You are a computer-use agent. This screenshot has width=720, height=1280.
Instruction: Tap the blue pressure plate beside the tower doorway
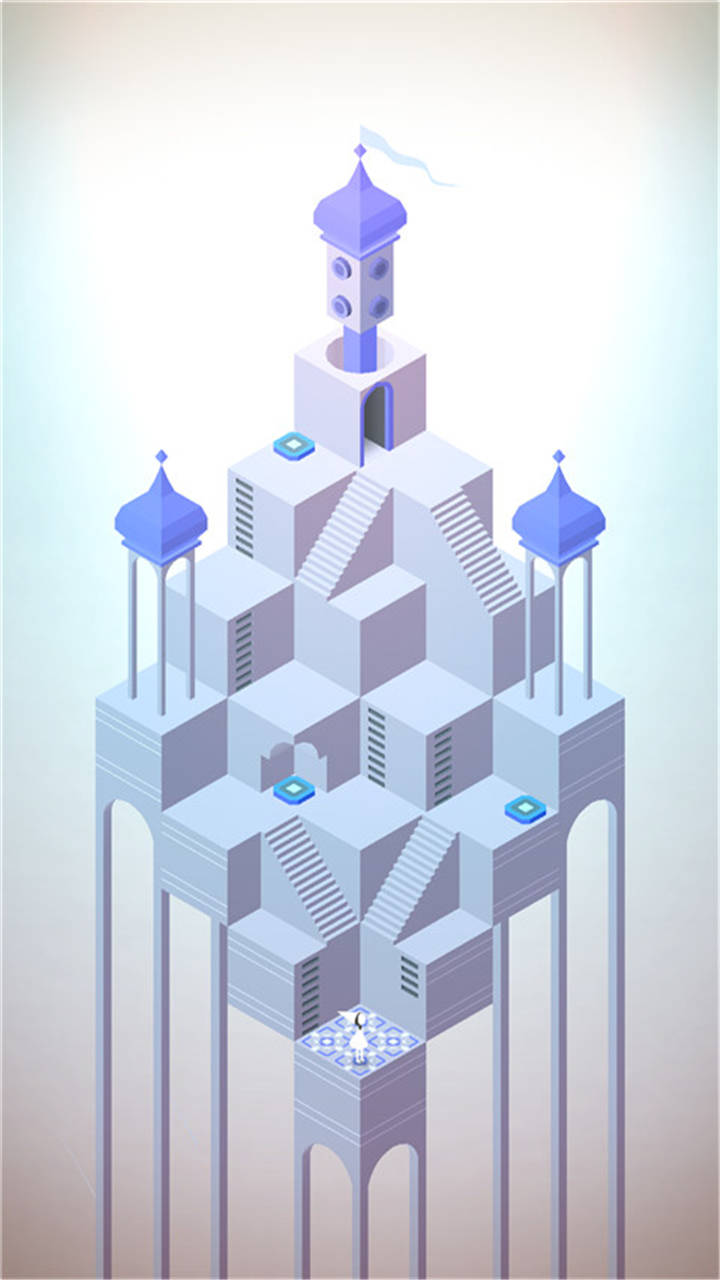[294, 444]
